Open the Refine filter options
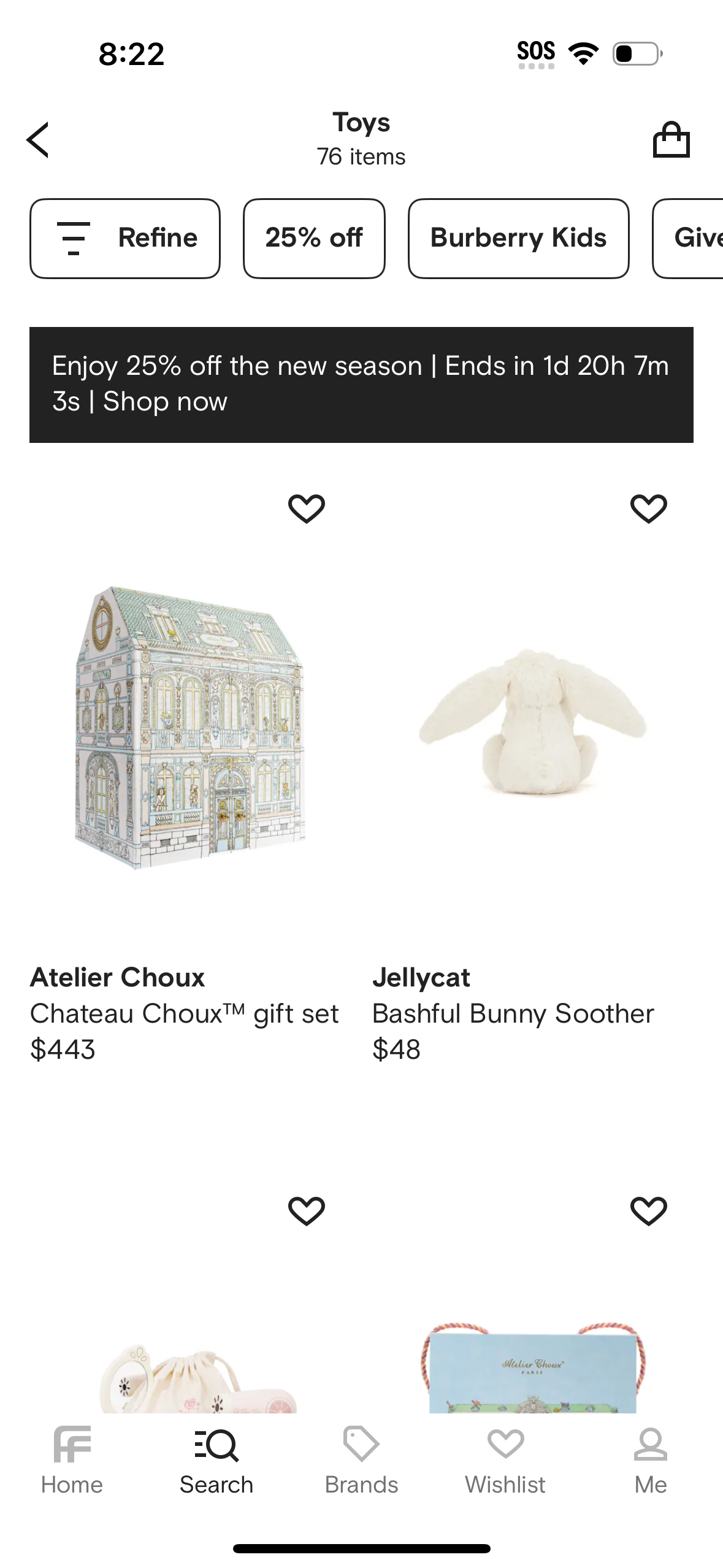This screenshot has height=1568, width=723. click(x=125, y=238)
